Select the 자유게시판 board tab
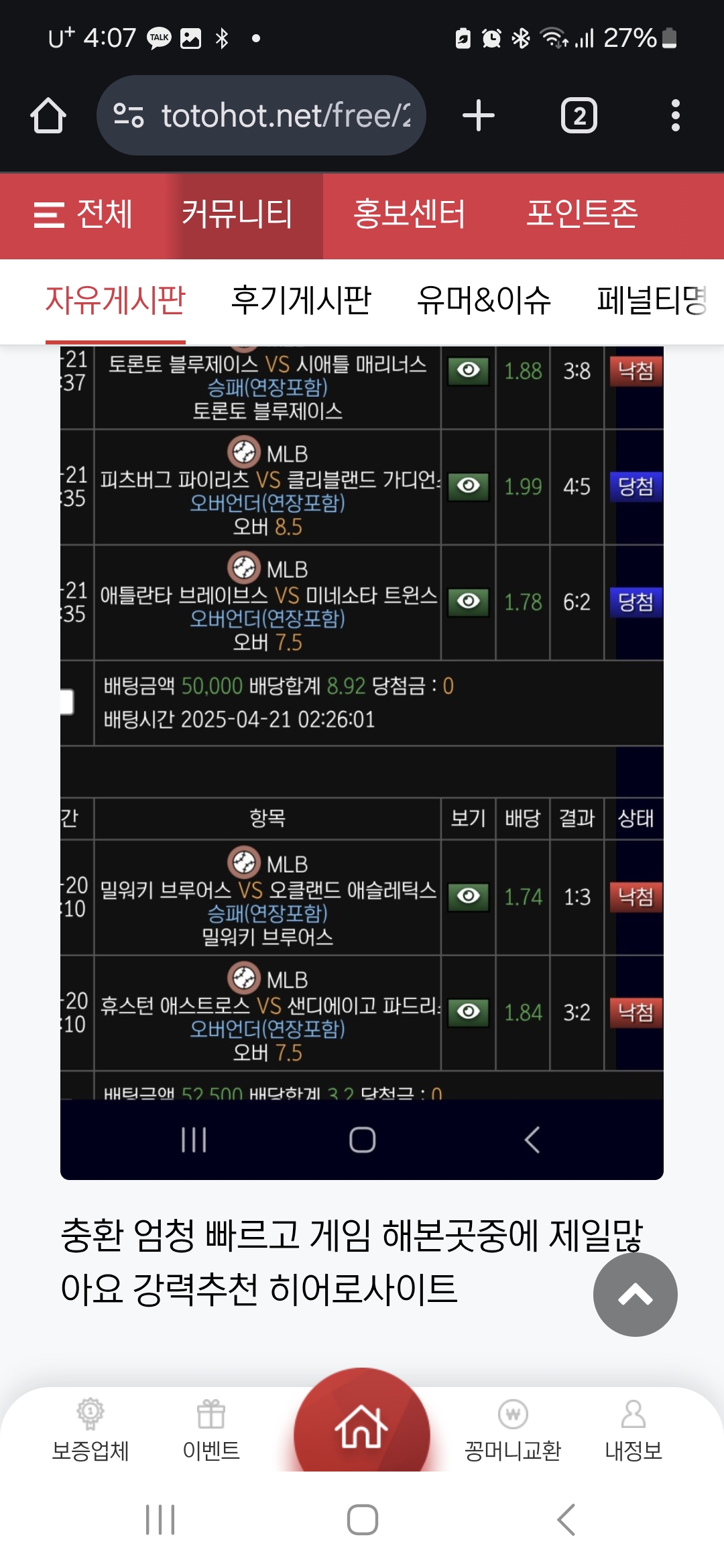Viewport: 724px width, 1568px height. [x=115, y=300]
